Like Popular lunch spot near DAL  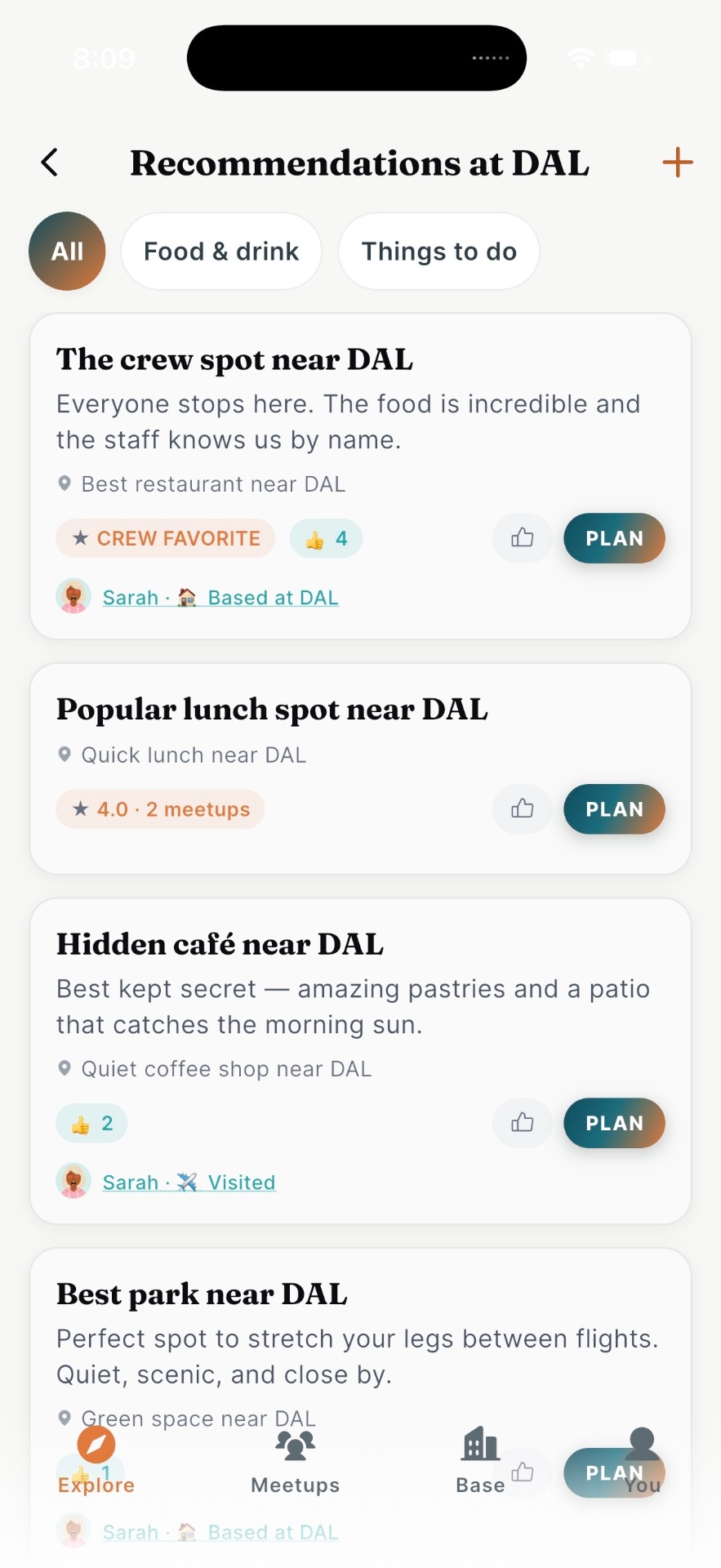523,809
